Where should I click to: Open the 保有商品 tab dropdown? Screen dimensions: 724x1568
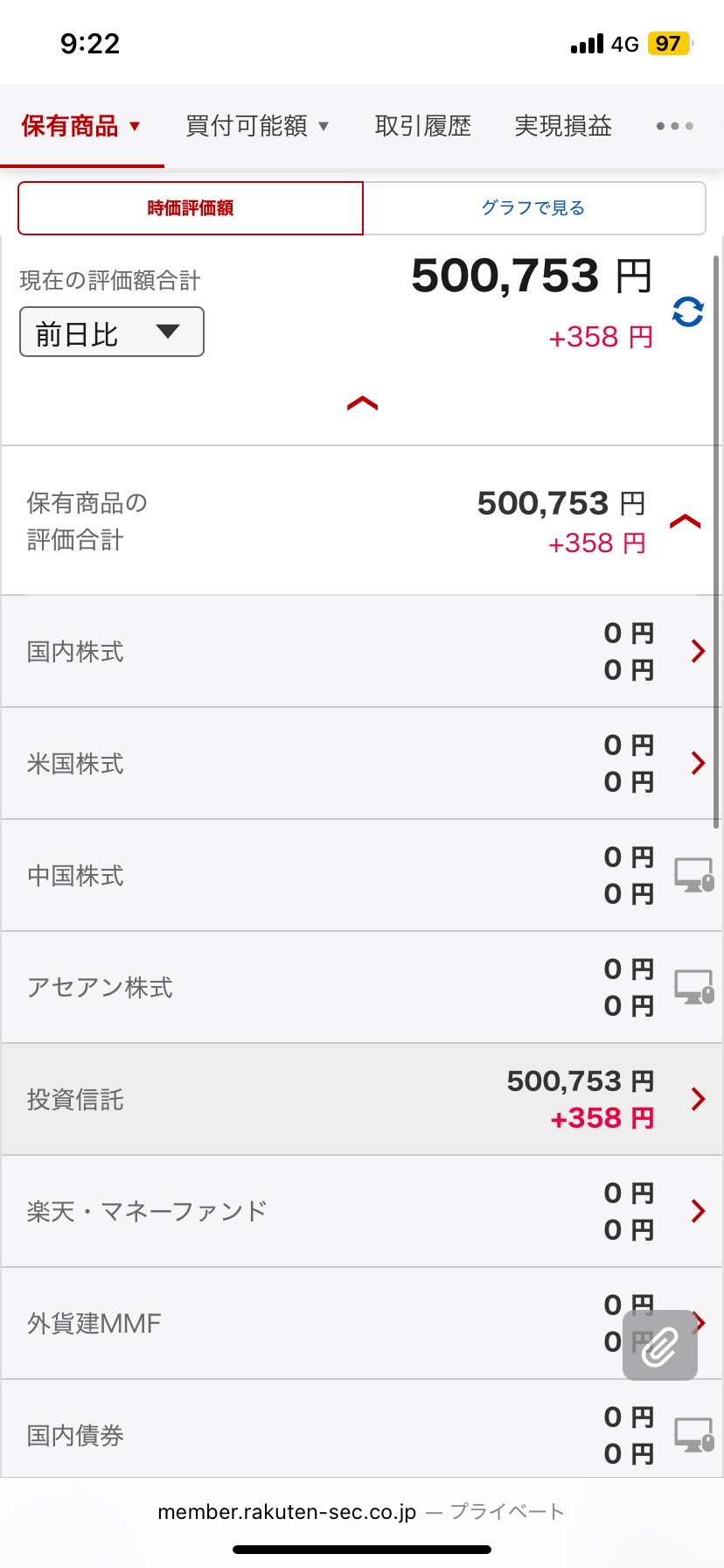[x=81, y=126]
